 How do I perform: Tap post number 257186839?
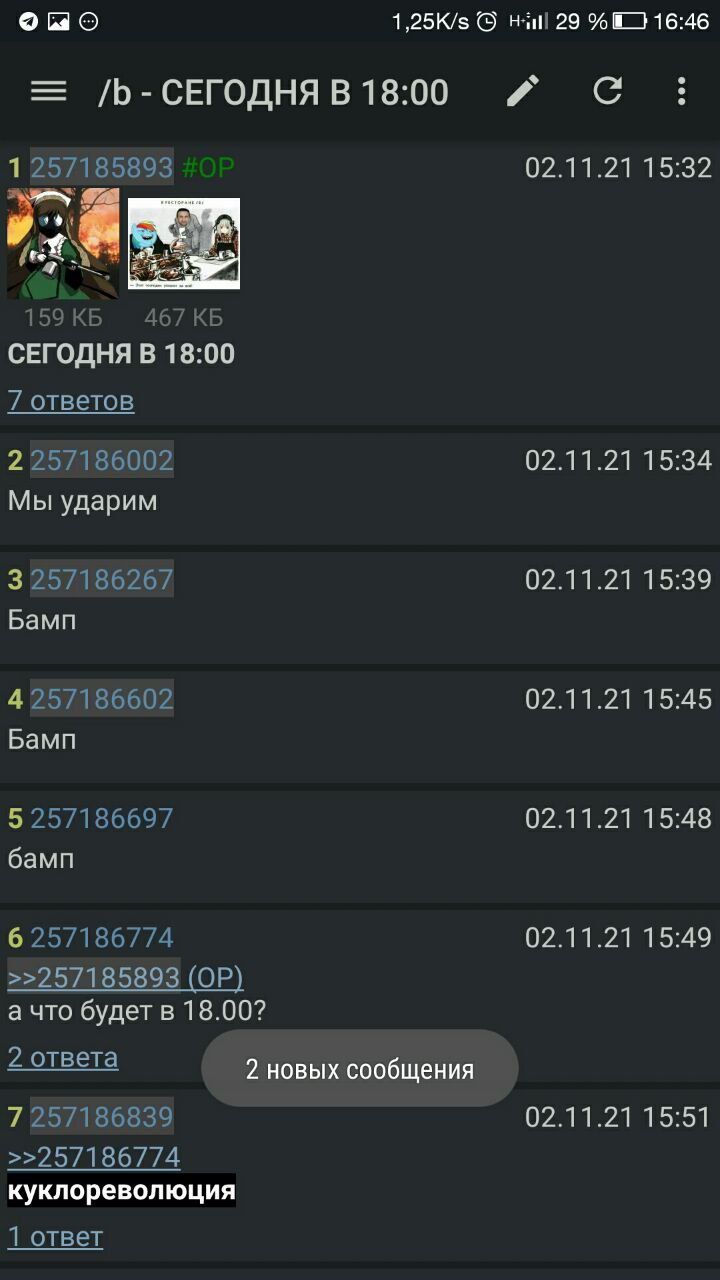point(102,1117)
